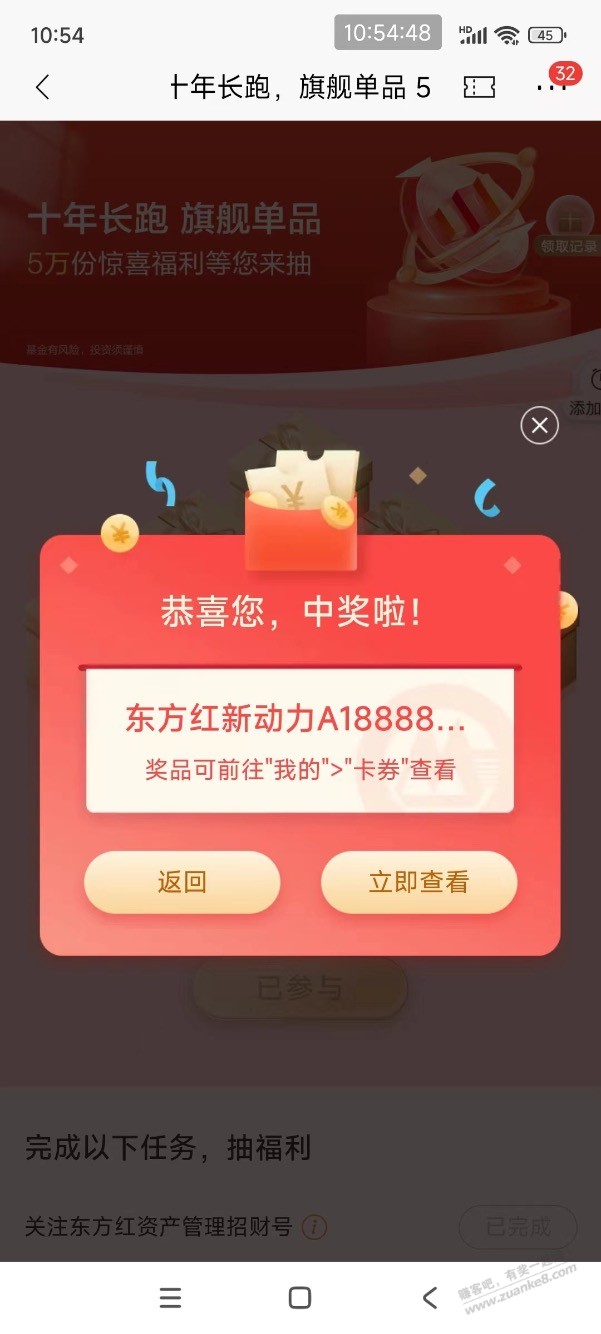The width and height of the screenshot is (601, 1334).
Task: Tap the system home button
Action: (300, 1298)
